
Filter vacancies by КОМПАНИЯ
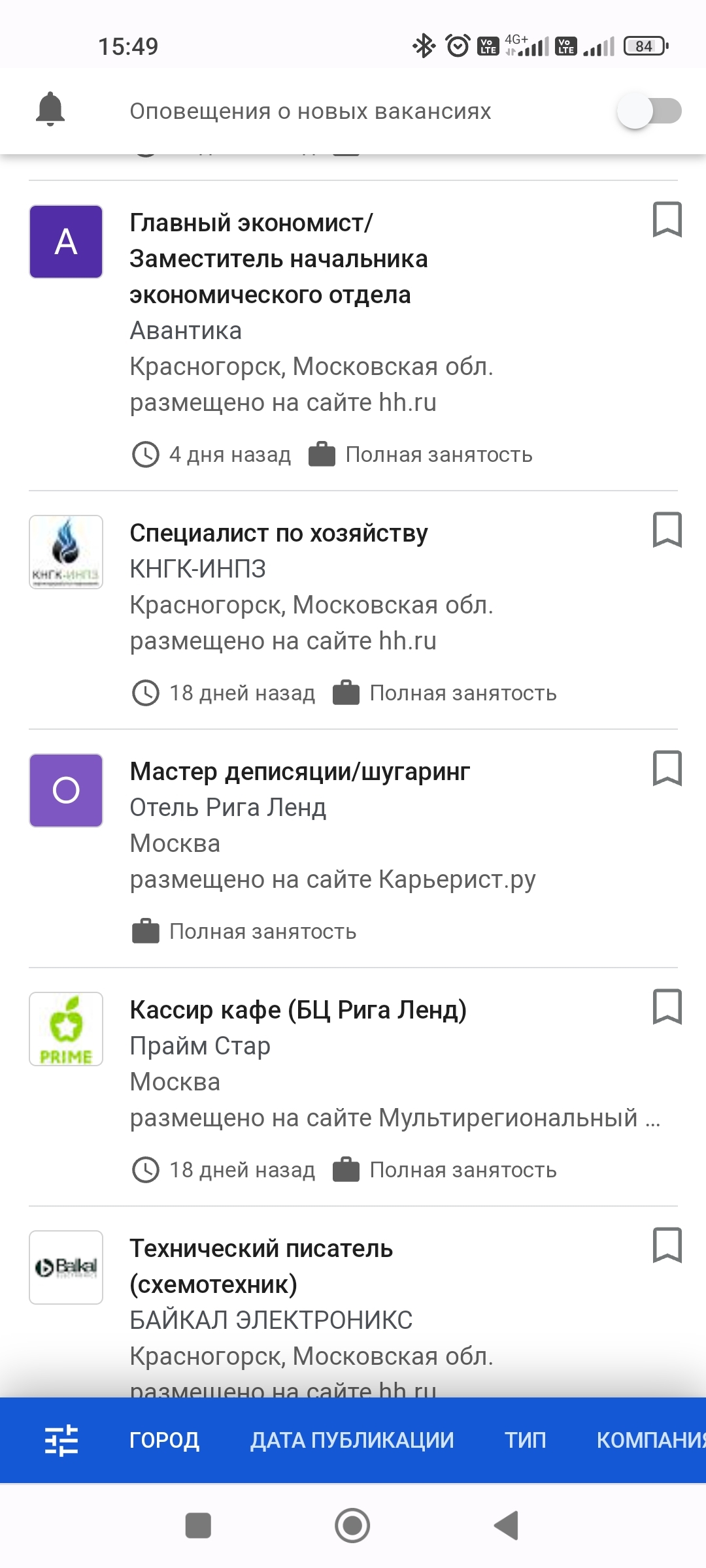point(650,1440)
